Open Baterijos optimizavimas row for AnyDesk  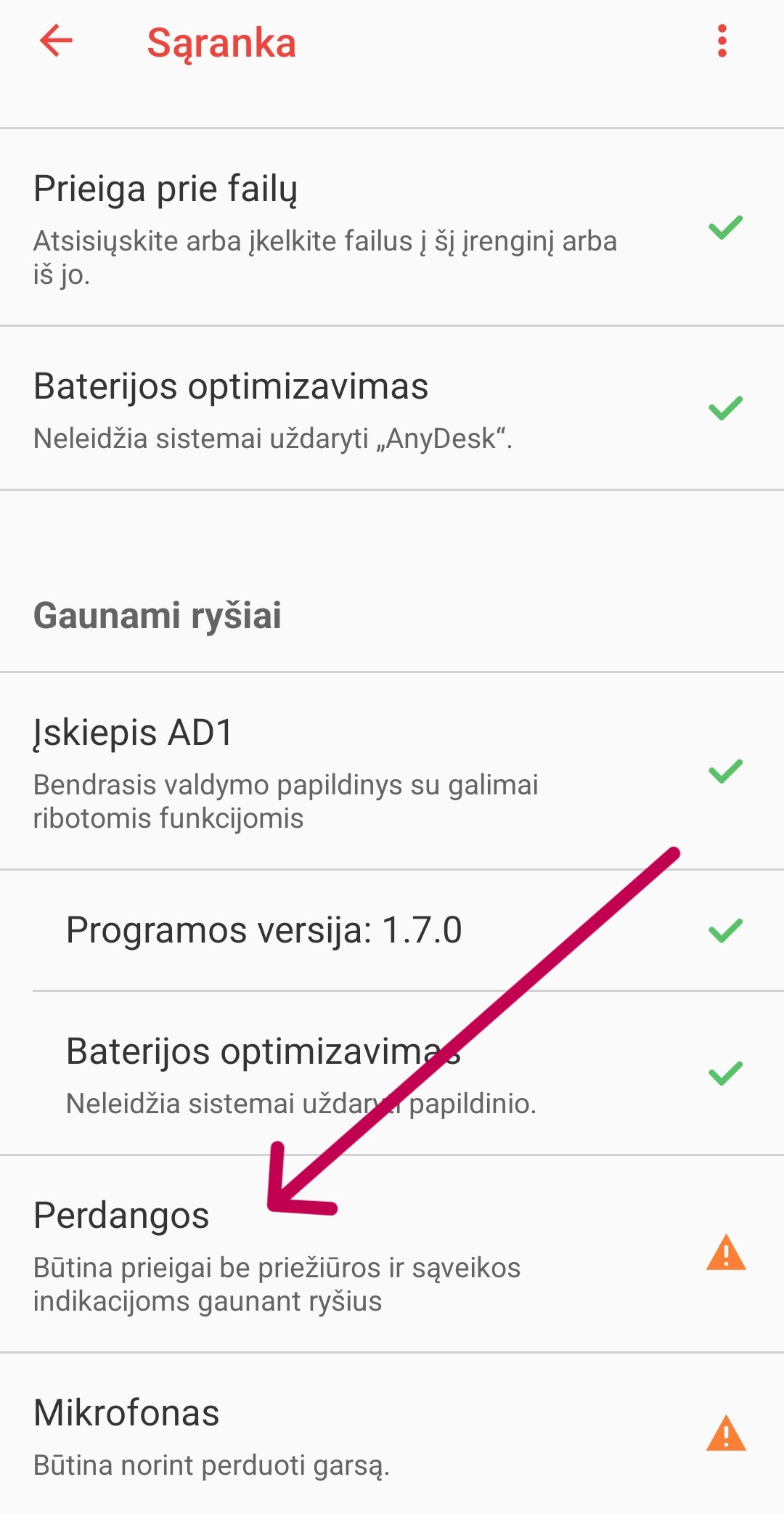pyautogui.click(x=327, y=409)
